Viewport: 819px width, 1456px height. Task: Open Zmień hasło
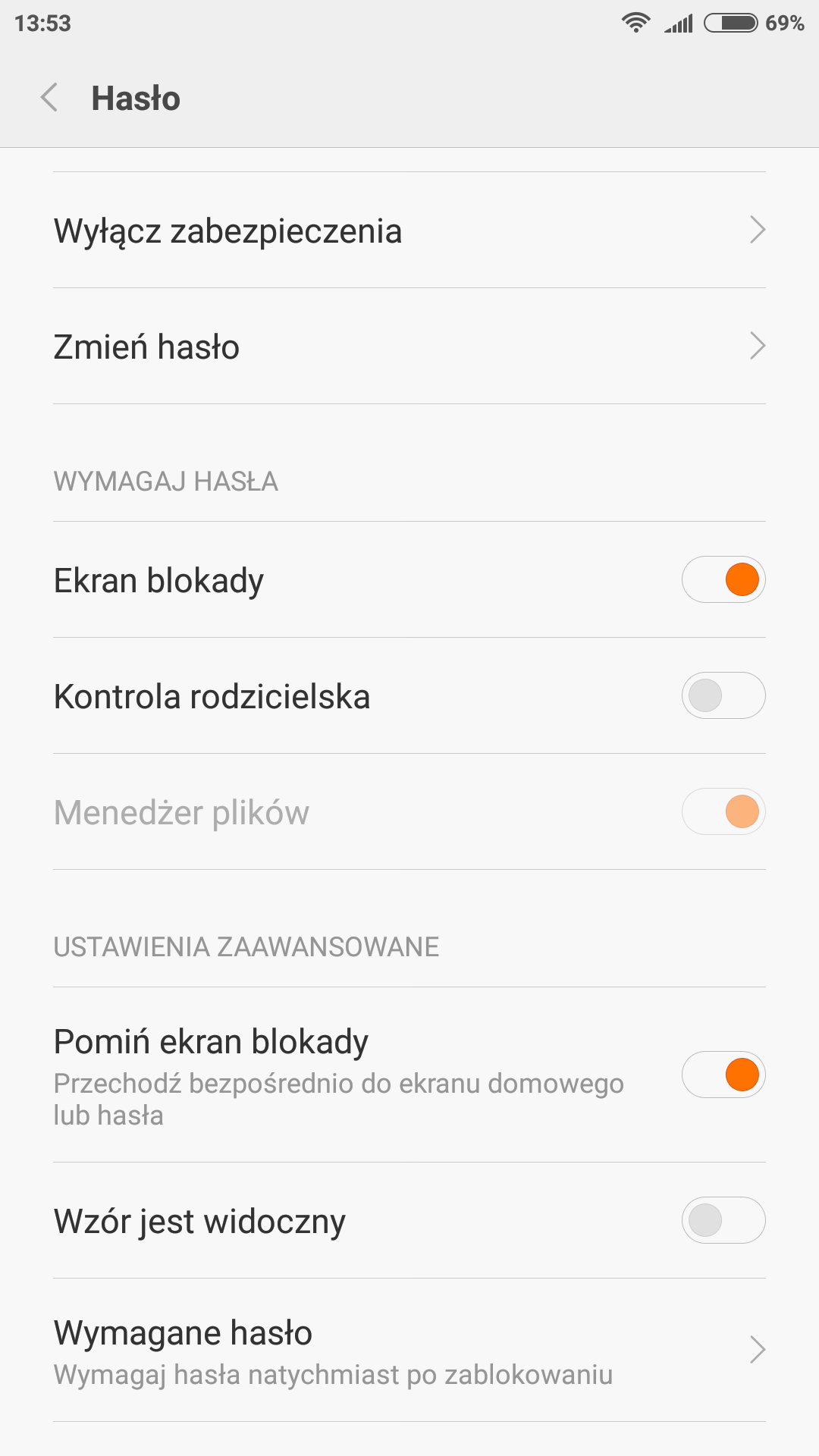409,347
